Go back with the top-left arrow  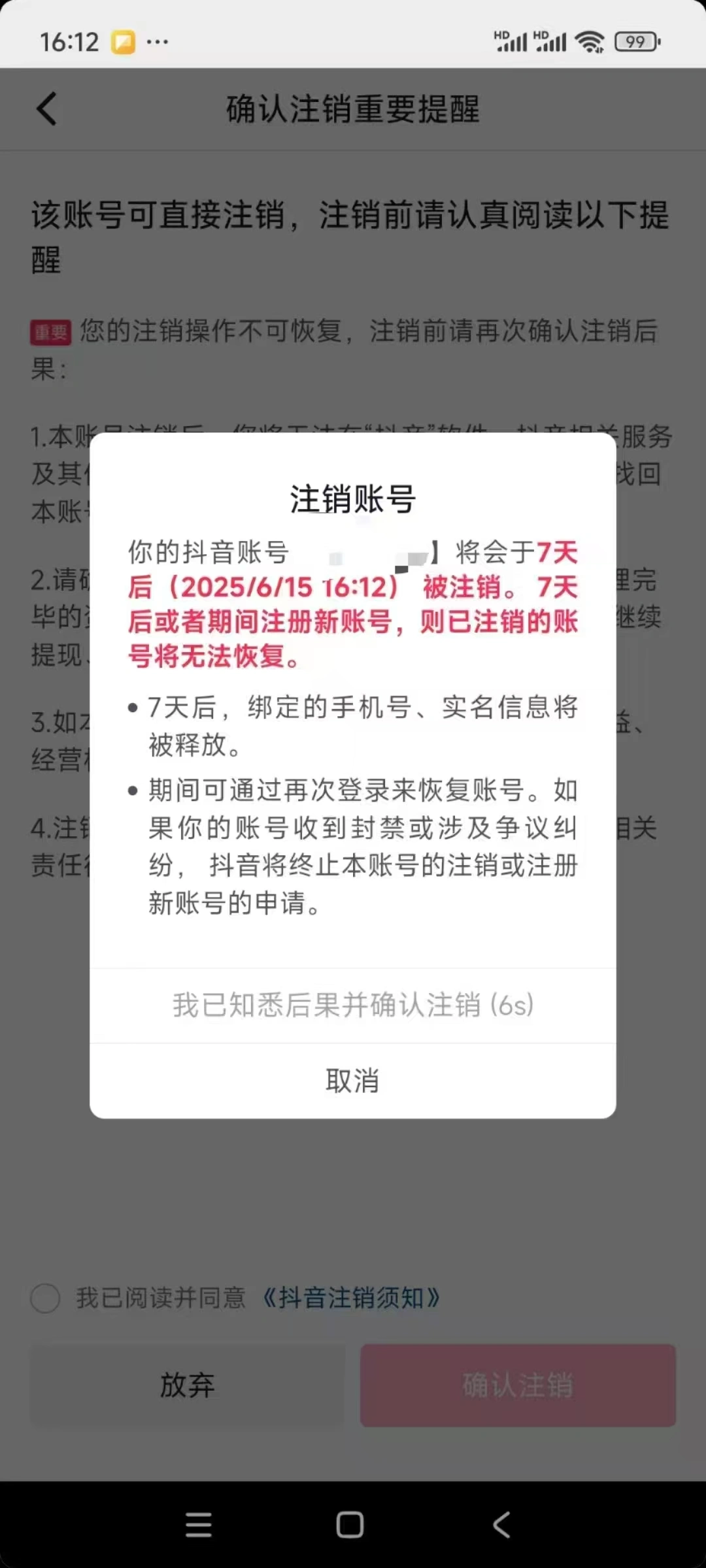pyautogui.click(x=47, y=108)
